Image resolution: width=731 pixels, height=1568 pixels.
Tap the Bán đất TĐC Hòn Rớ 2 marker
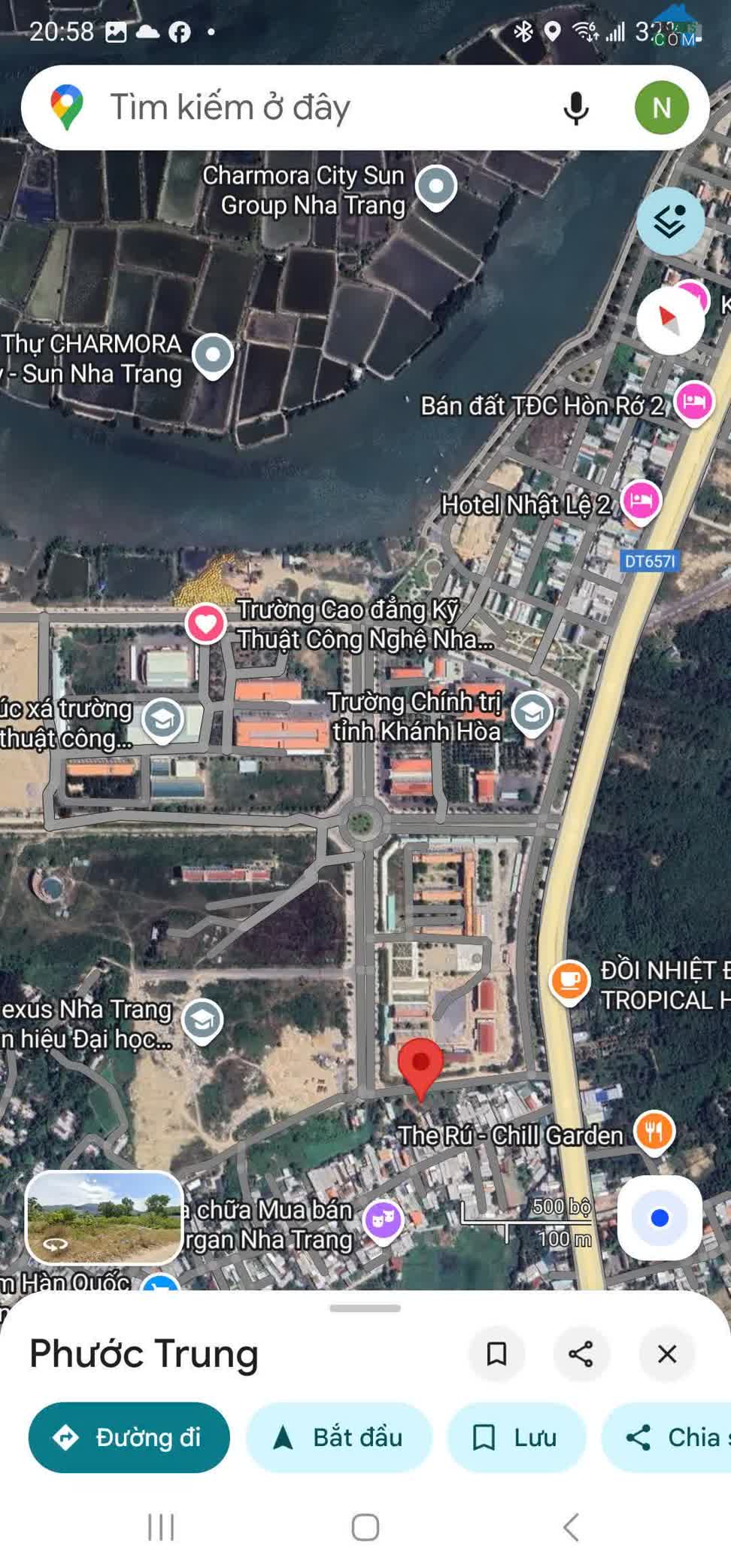[693, 402]
